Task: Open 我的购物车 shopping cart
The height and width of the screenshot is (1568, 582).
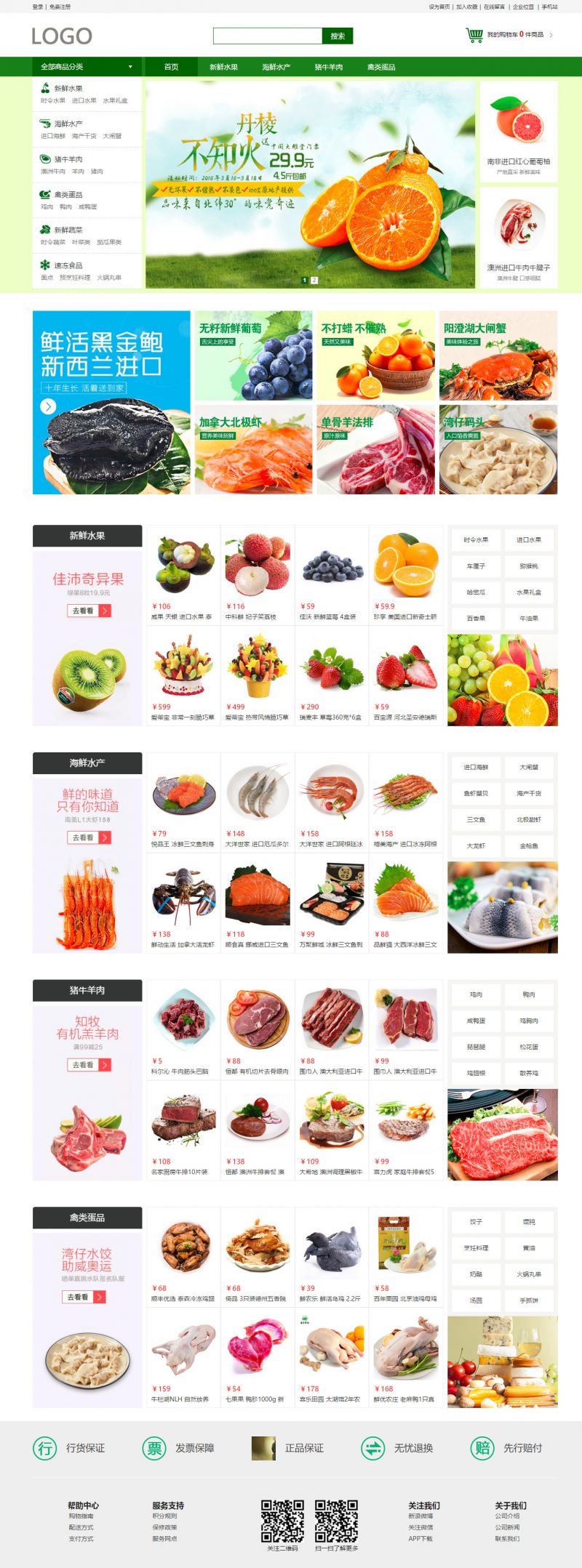Action: 509,35
